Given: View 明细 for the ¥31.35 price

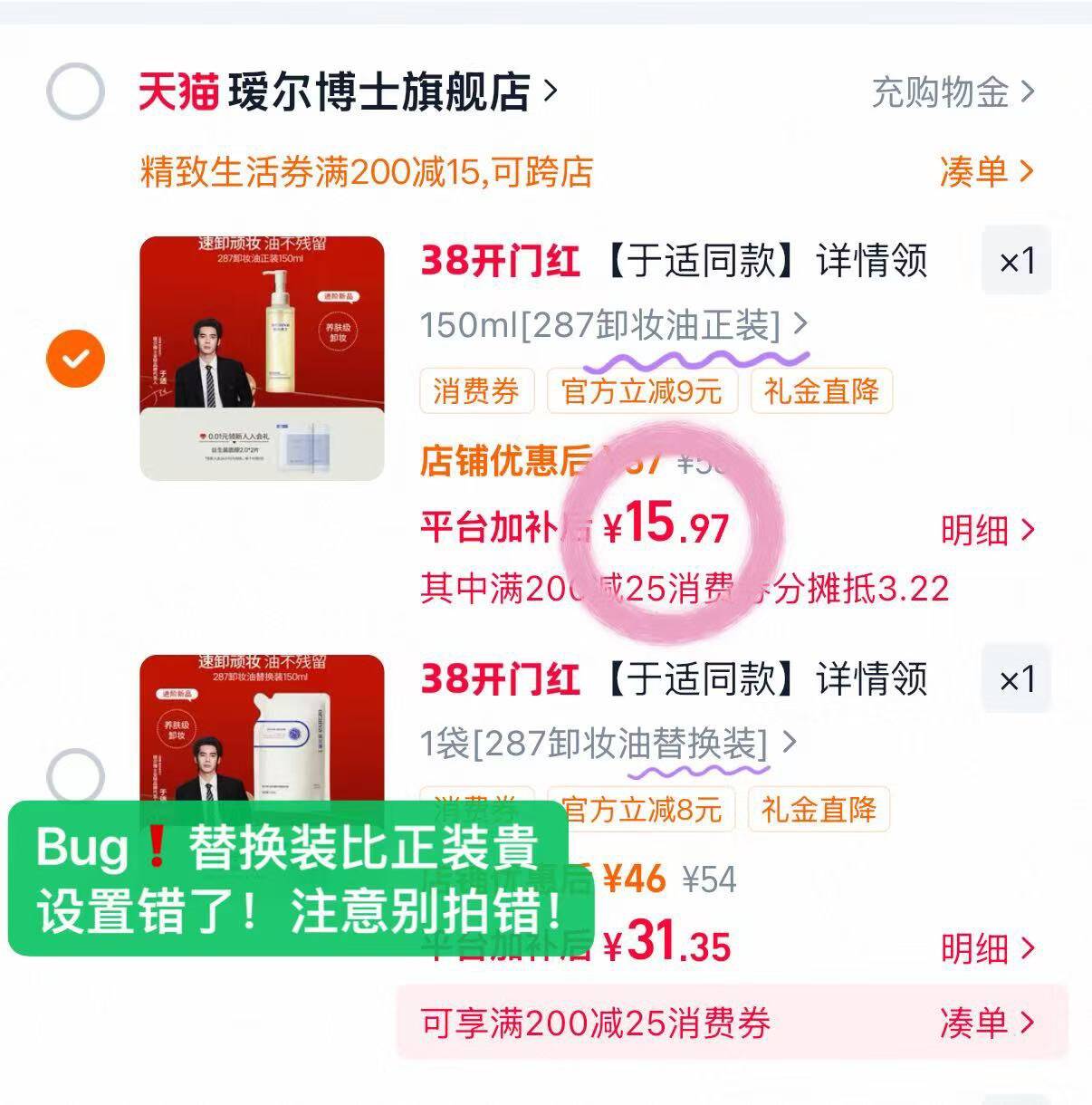Looking at the screenshot, I should coord(985,948).
